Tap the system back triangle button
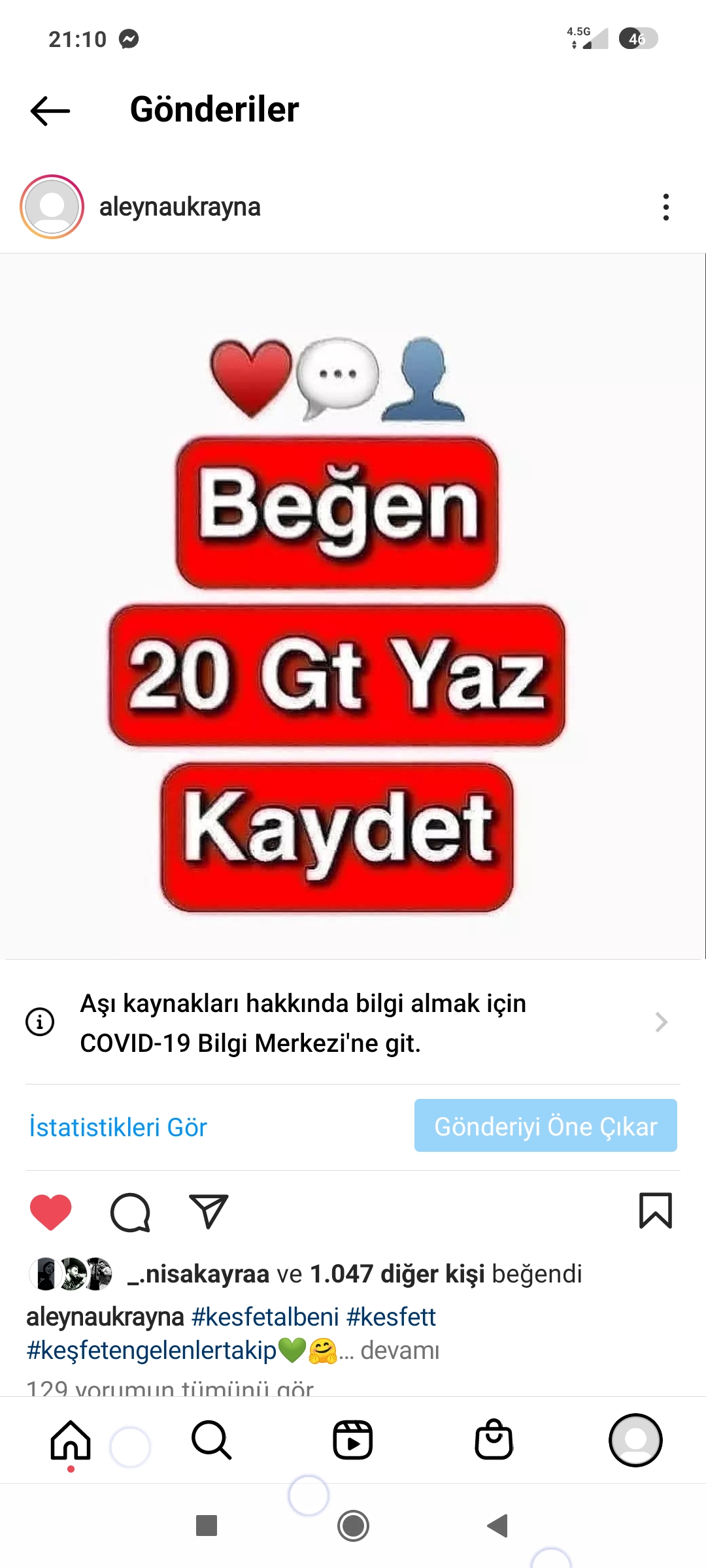 [497, 1526]
